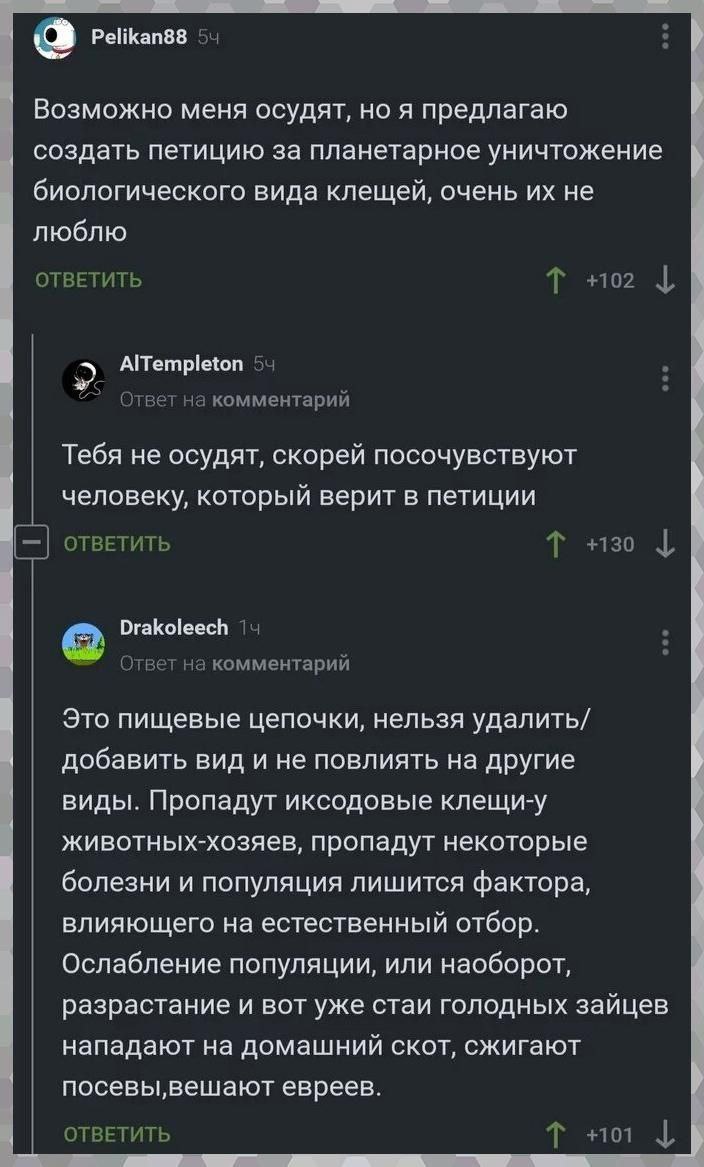Downvote Drakoleech's comment
Image resolution: width=704 pixels, height=1167 pixels.
tap(666, 1134)
